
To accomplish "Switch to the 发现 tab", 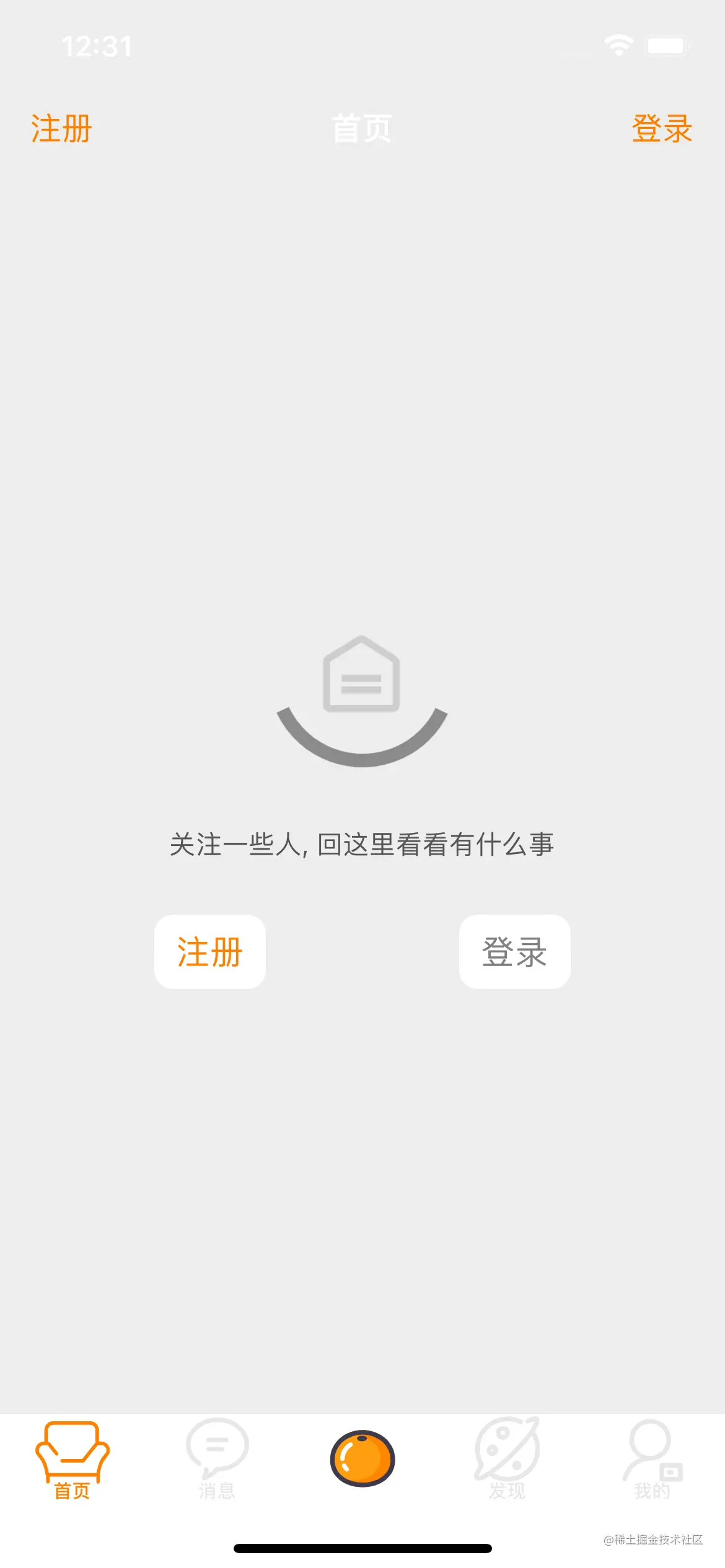I will click(507, 1460).
